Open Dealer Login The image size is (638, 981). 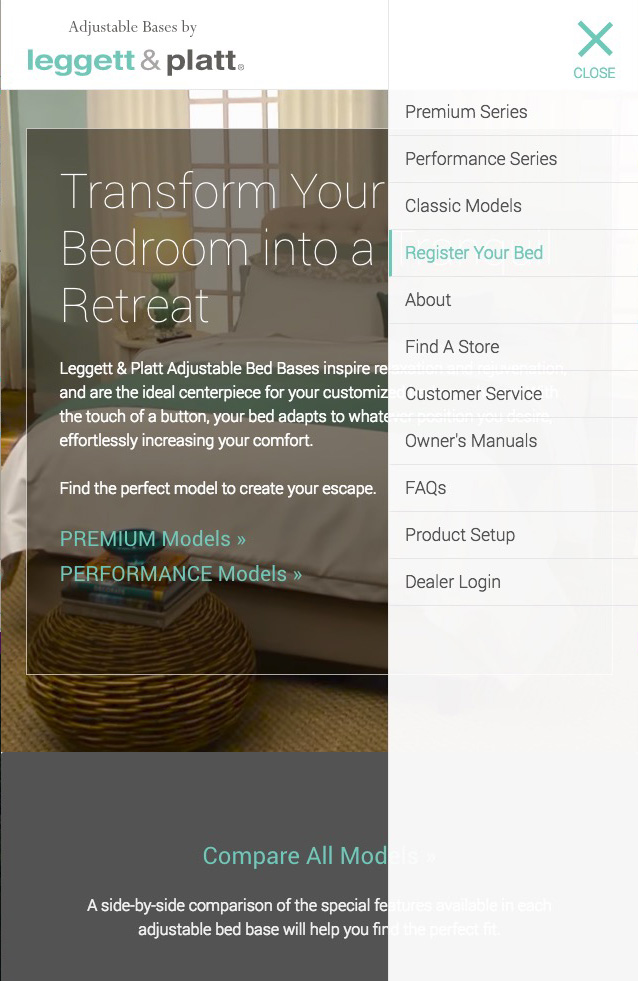click(453, 582)
